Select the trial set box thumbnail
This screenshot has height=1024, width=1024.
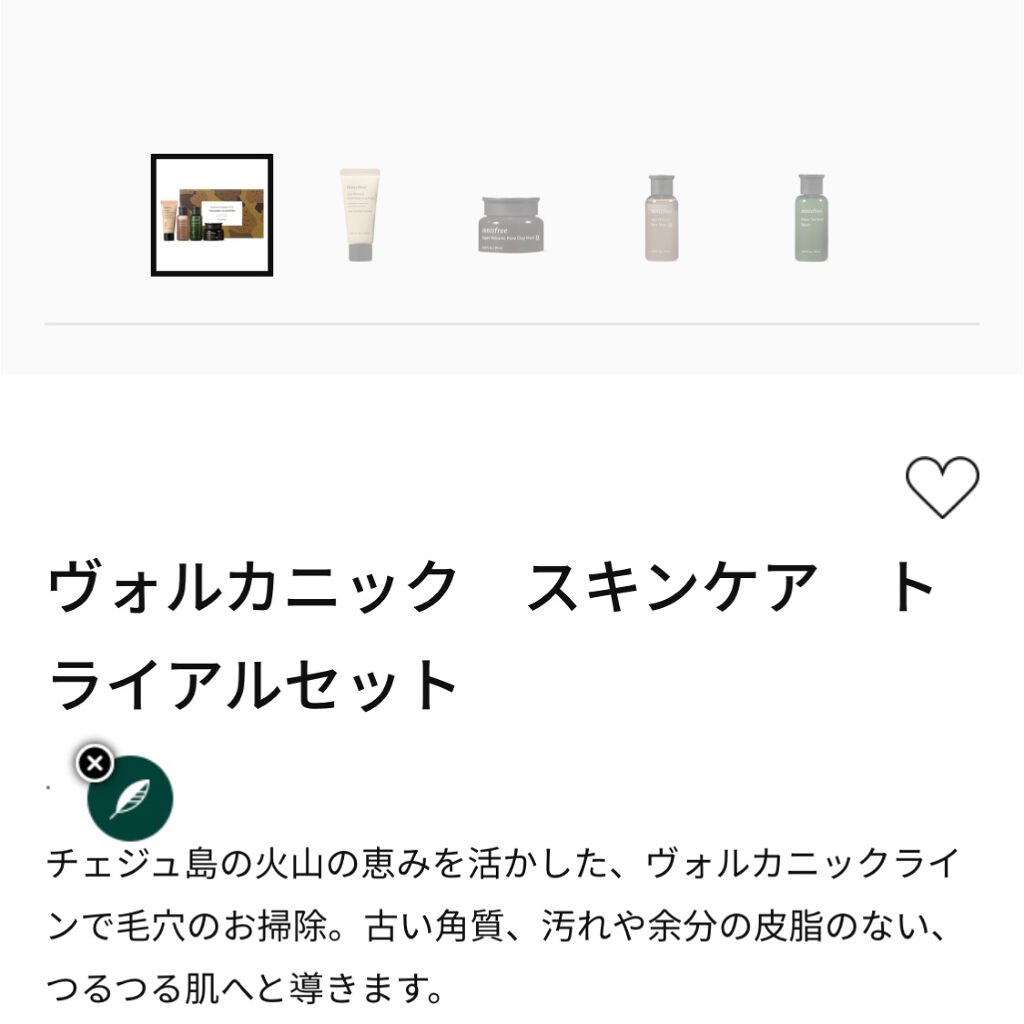212,215
